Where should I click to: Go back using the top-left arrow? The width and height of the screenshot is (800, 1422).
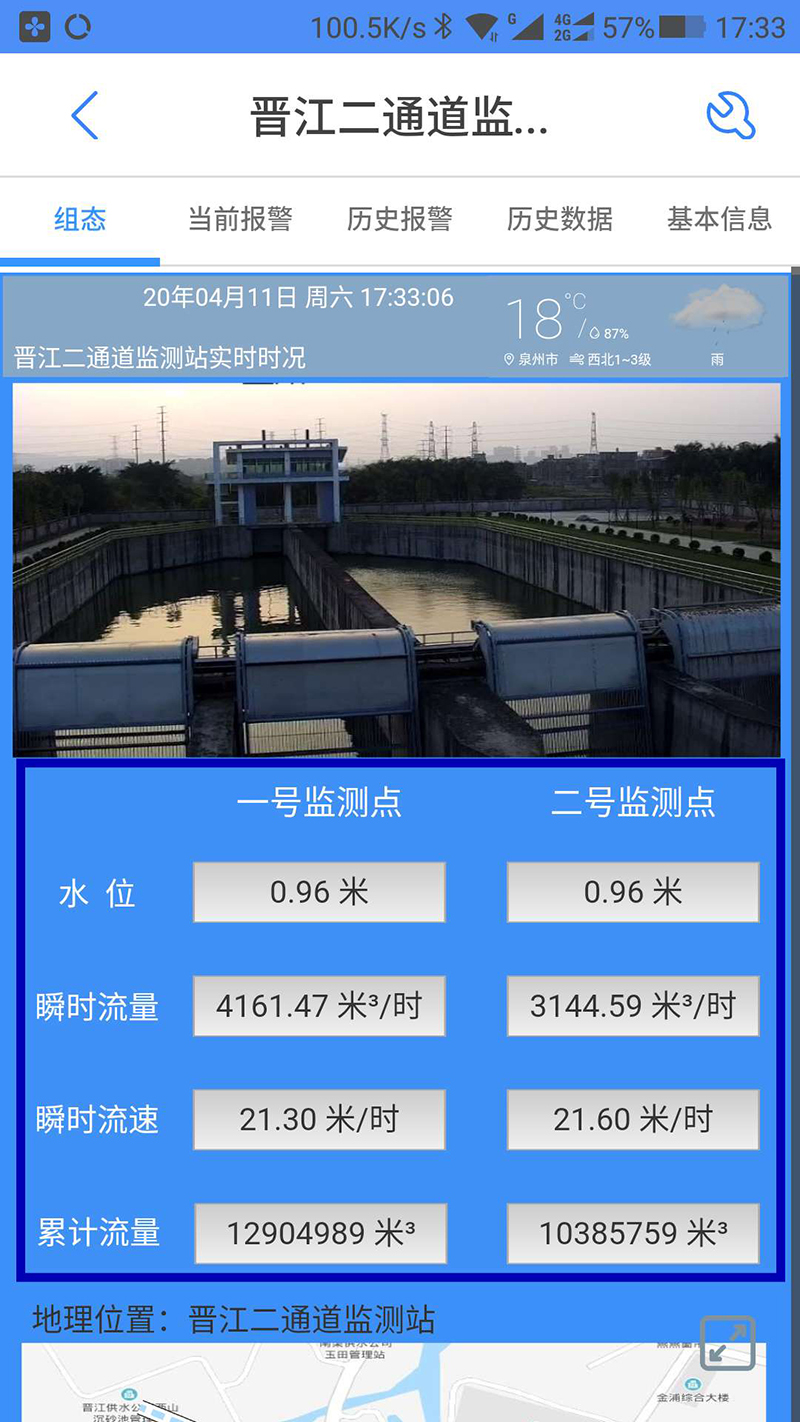(85, 116)
